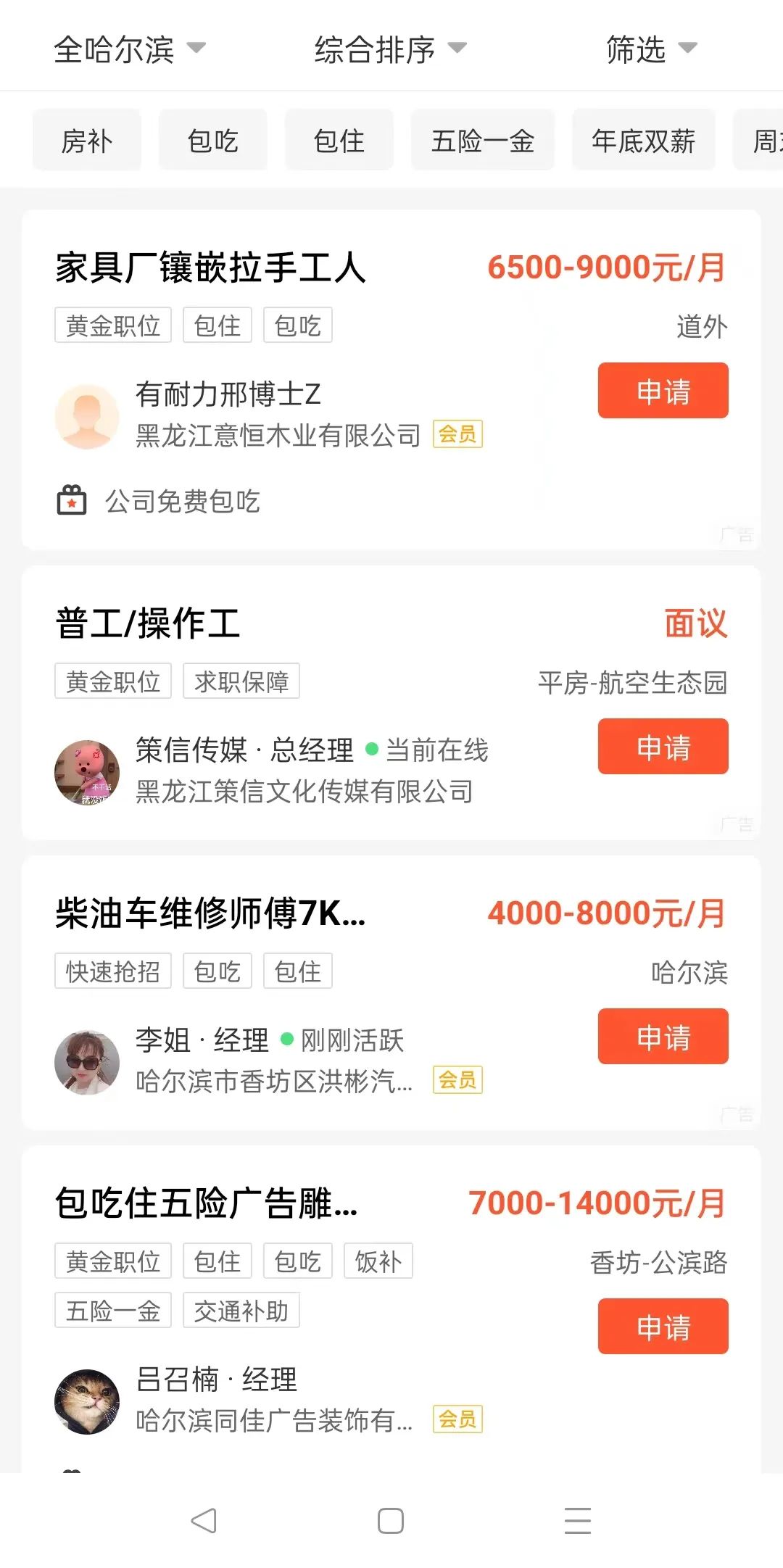Image resolution: width=783 pixels, height=1568 pixels.
Task: Apply for 家具厂镶嵌拉手工人 job
Action: [663, 391]
